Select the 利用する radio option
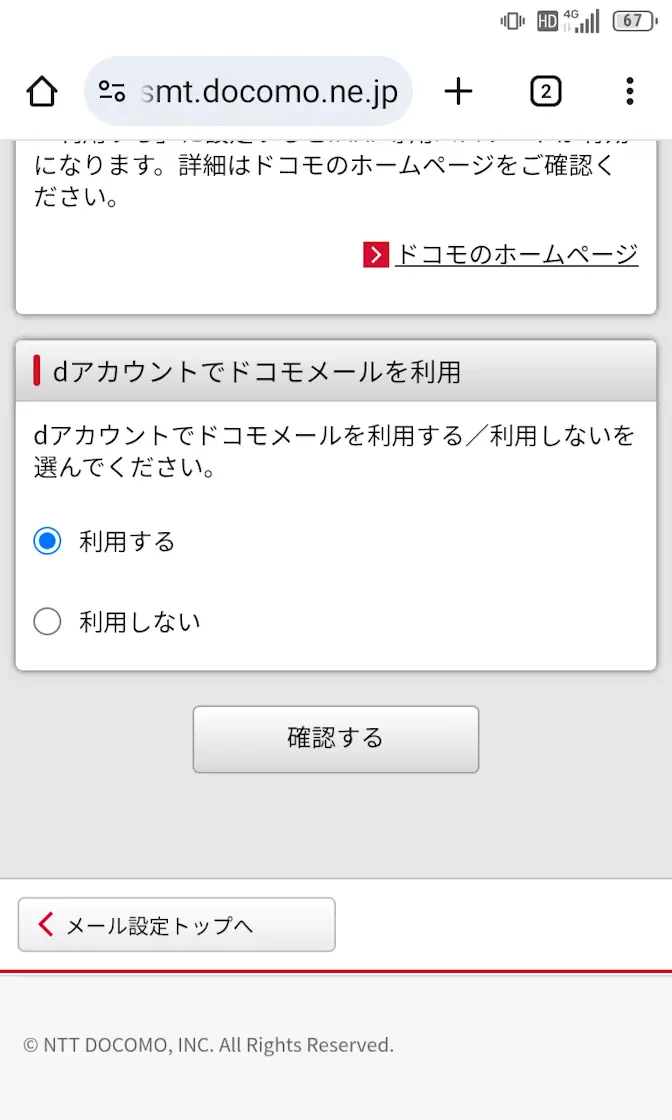 pyautogui.click(x=48, y=541)
